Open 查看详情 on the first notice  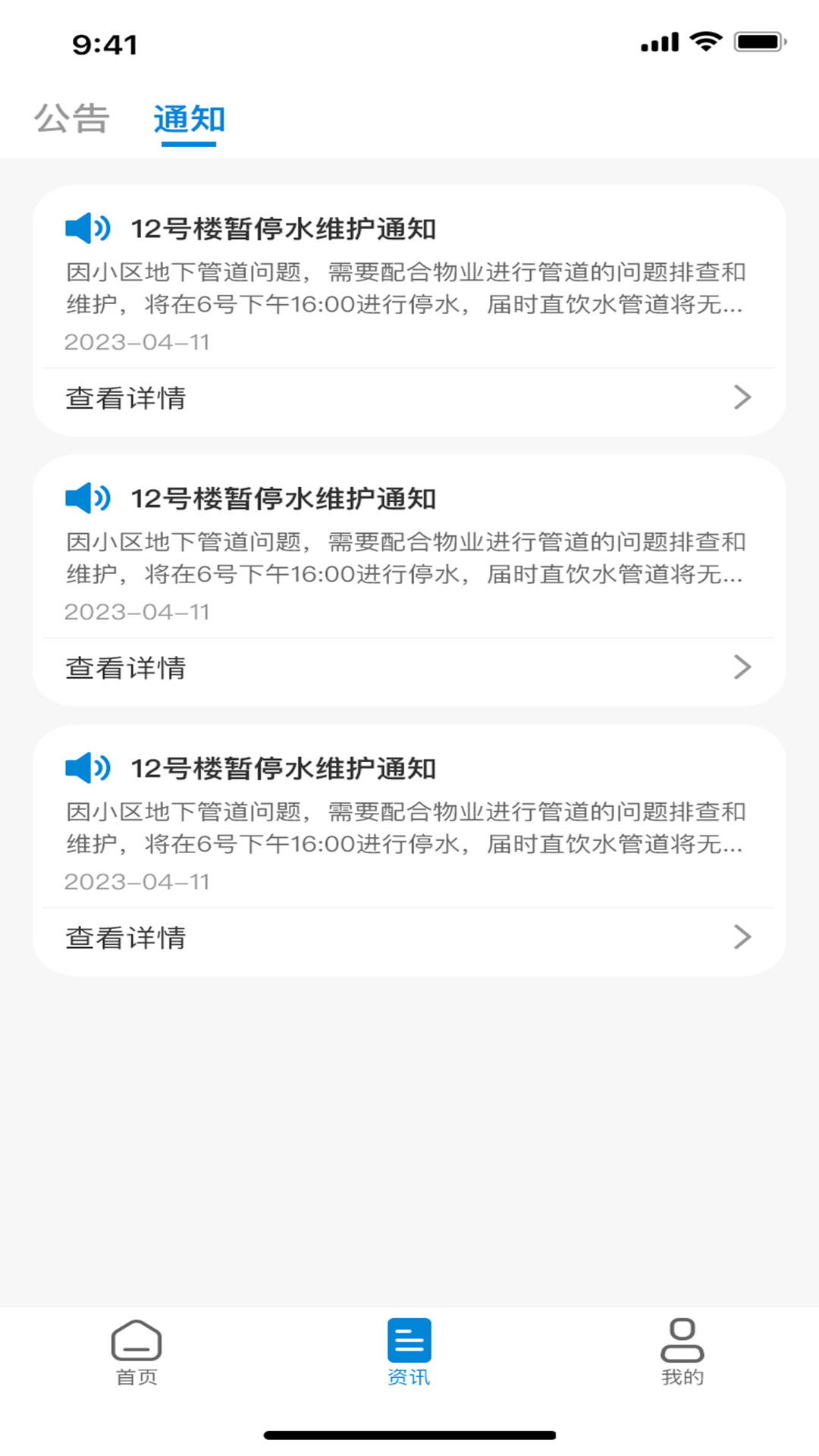click(x=126, y=397)
